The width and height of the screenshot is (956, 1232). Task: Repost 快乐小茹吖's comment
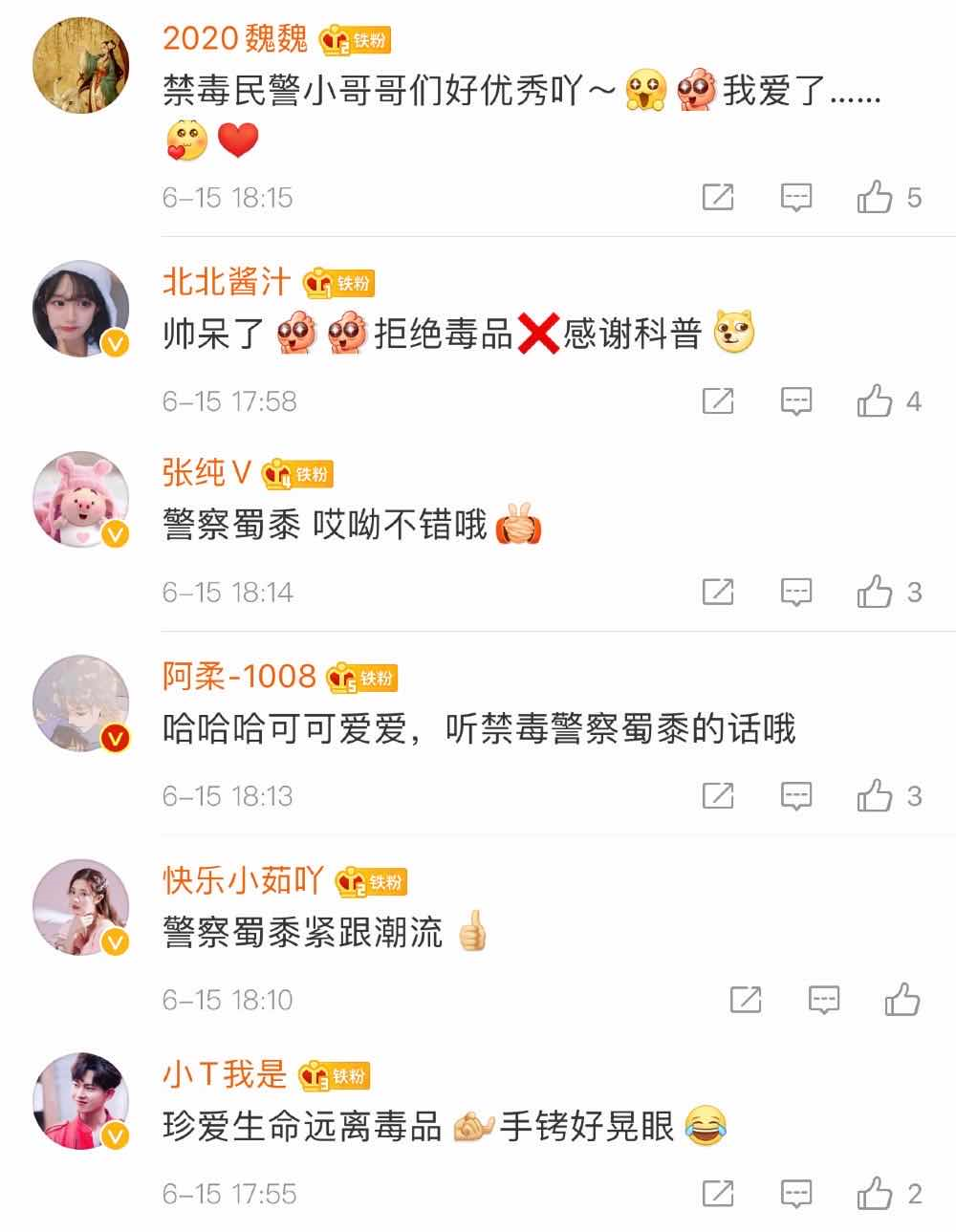pos(745,1000)
